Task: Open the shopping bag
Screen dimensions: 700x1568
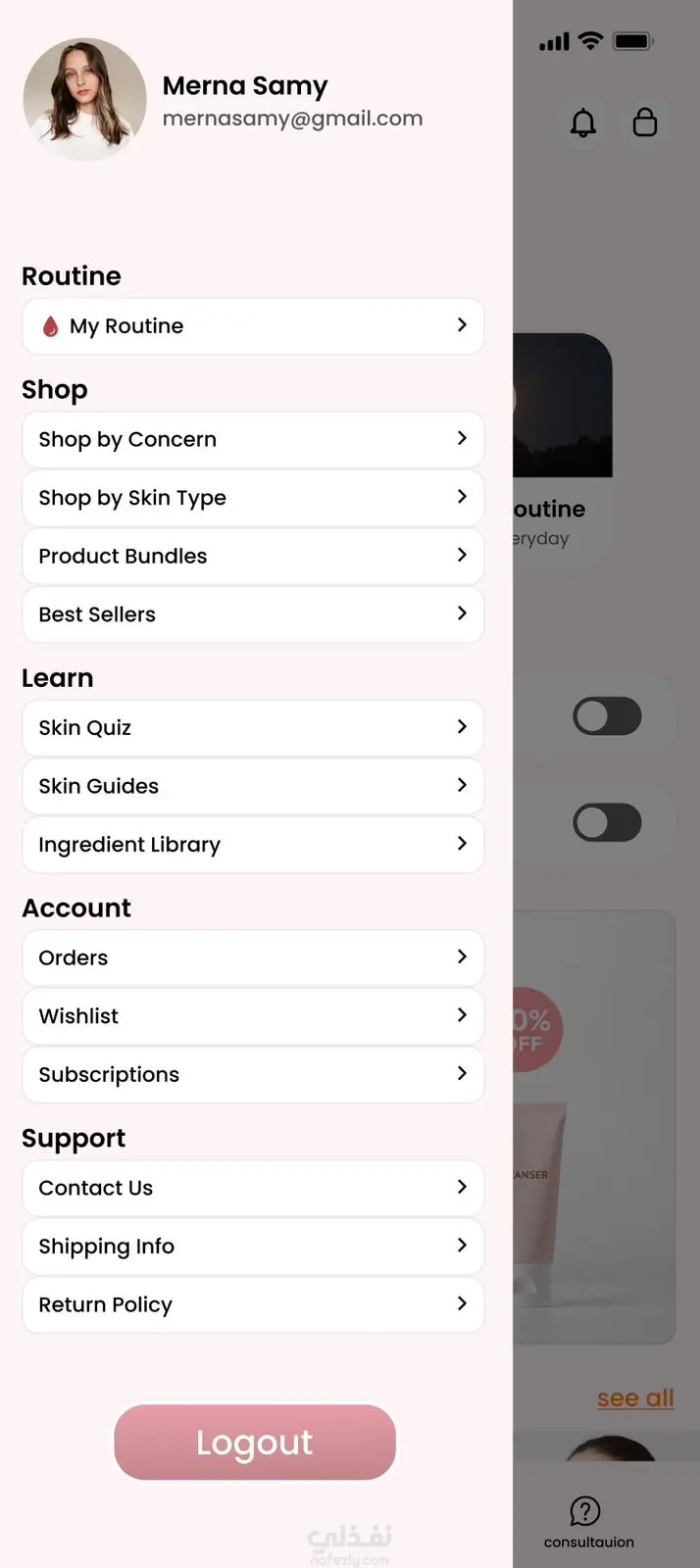Action: (x=645, y=122)
